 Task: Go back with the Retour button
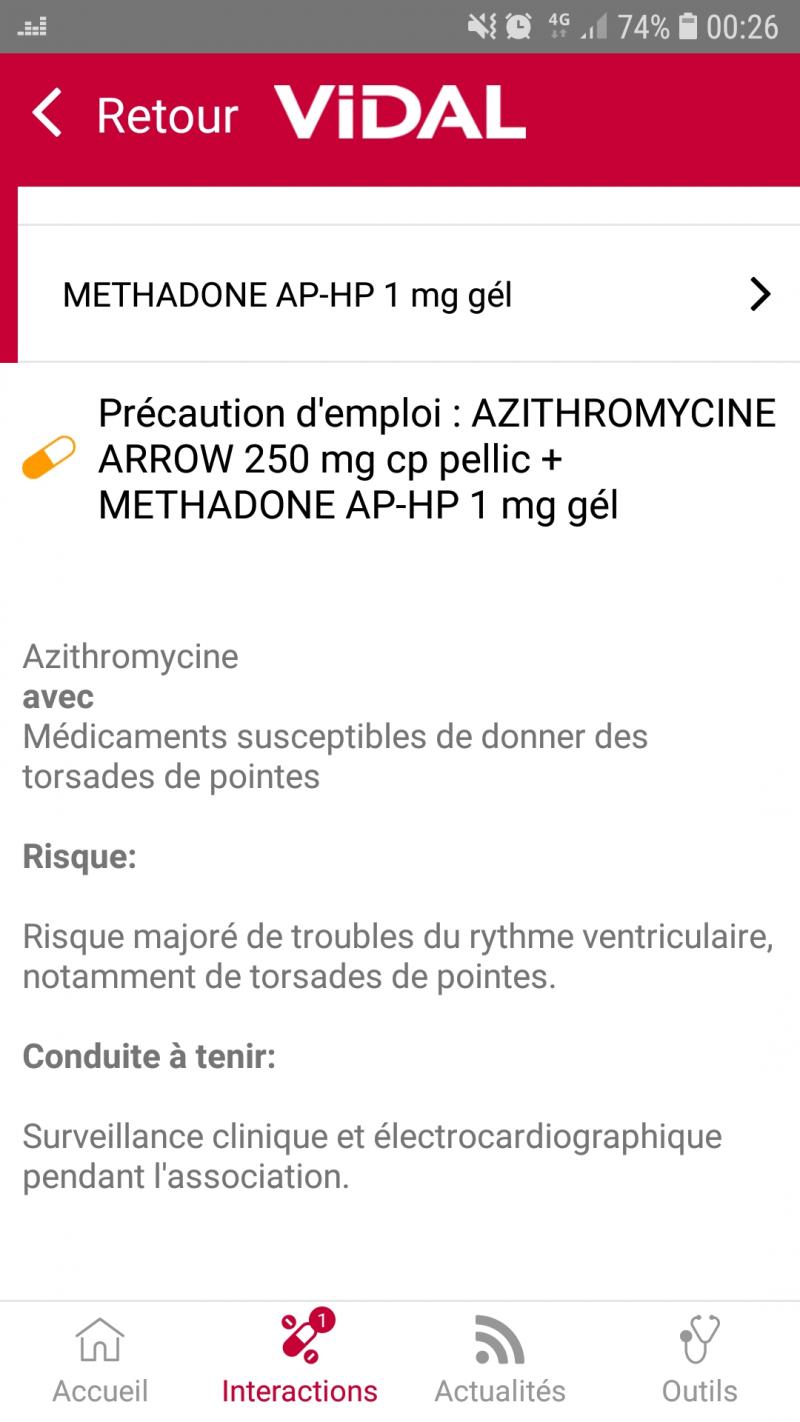click(167, 113)
